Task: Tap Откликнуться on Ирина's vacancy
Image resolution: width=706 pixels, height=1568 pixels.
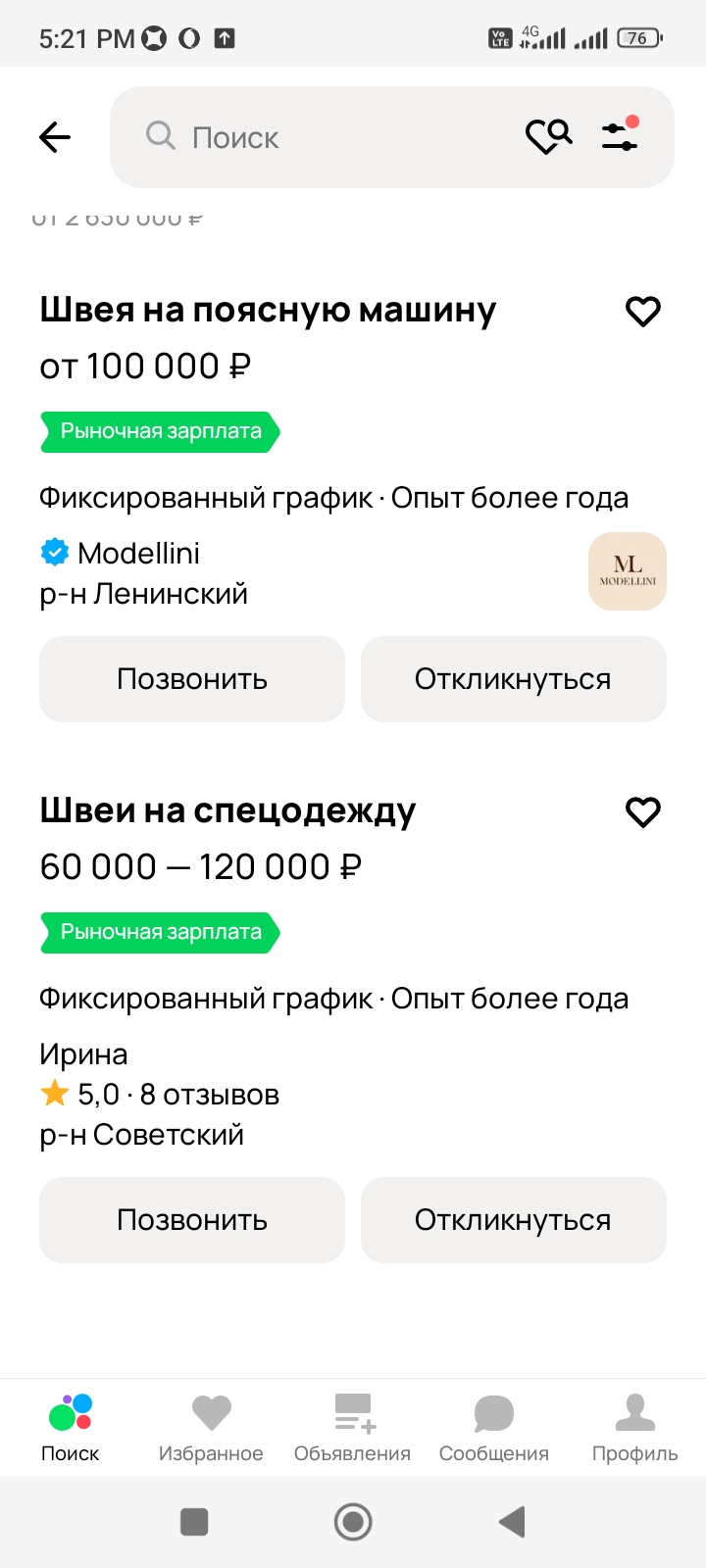Action: pos(514,1220)
